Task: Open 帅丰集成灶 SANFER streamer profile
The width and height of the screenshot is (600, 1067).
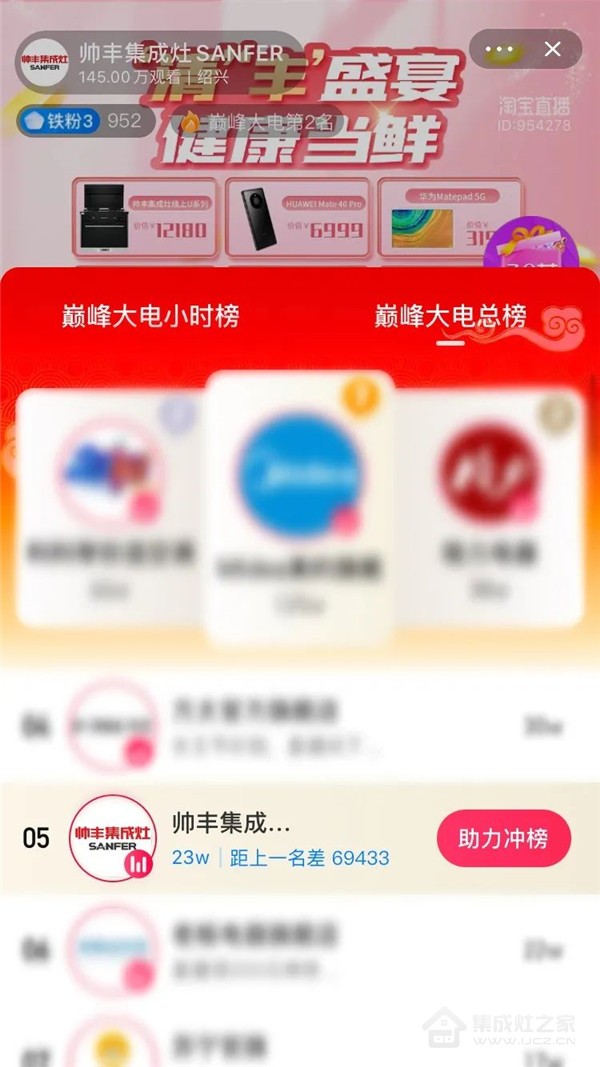Action: tap(162, 61)
